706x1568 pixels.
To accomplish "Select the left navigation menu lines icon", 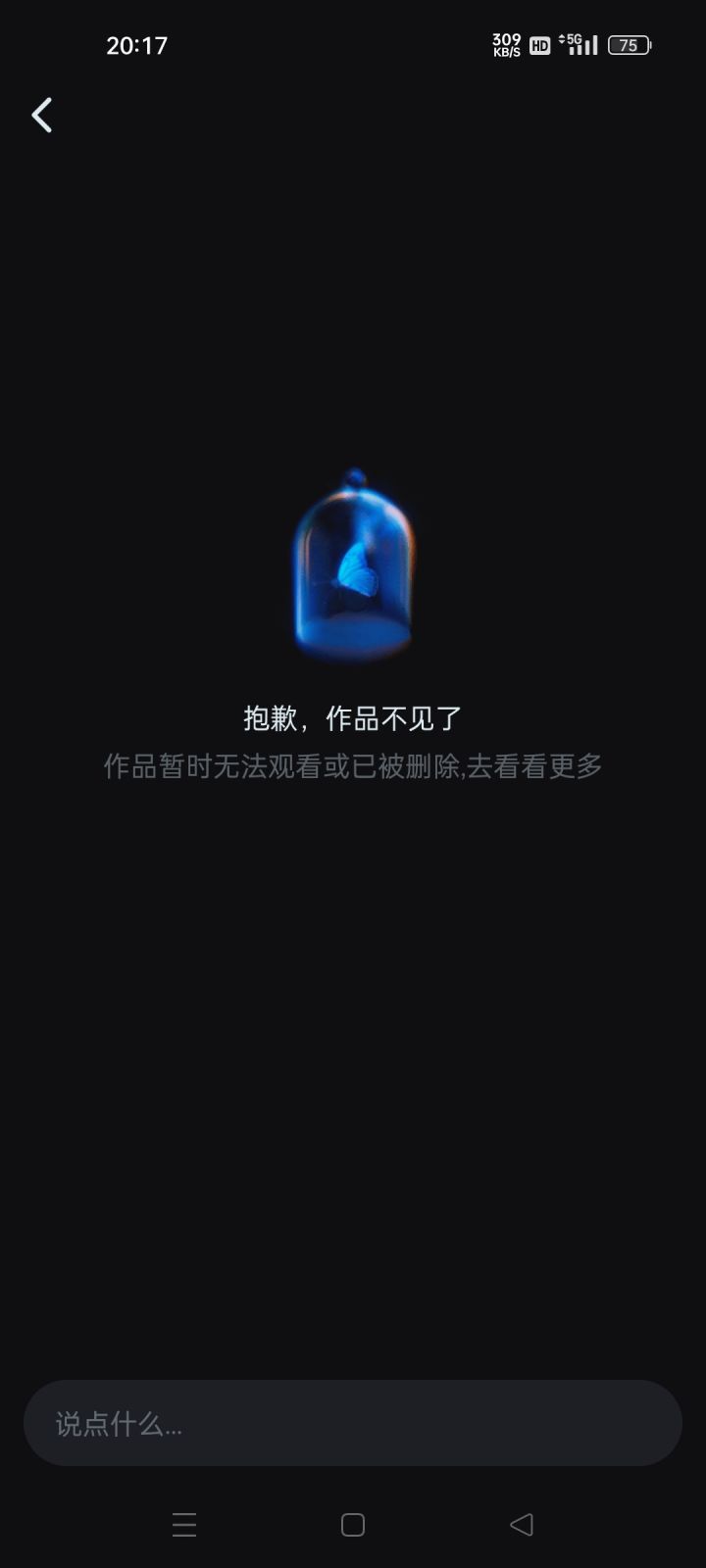I will (x=184, y=1525).
